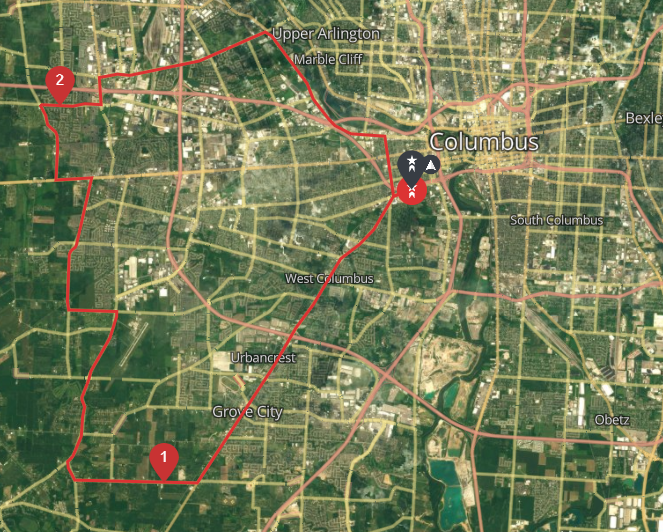
Task: Tap waypoint marker 1 near Grove City
Action: (164, 458)
